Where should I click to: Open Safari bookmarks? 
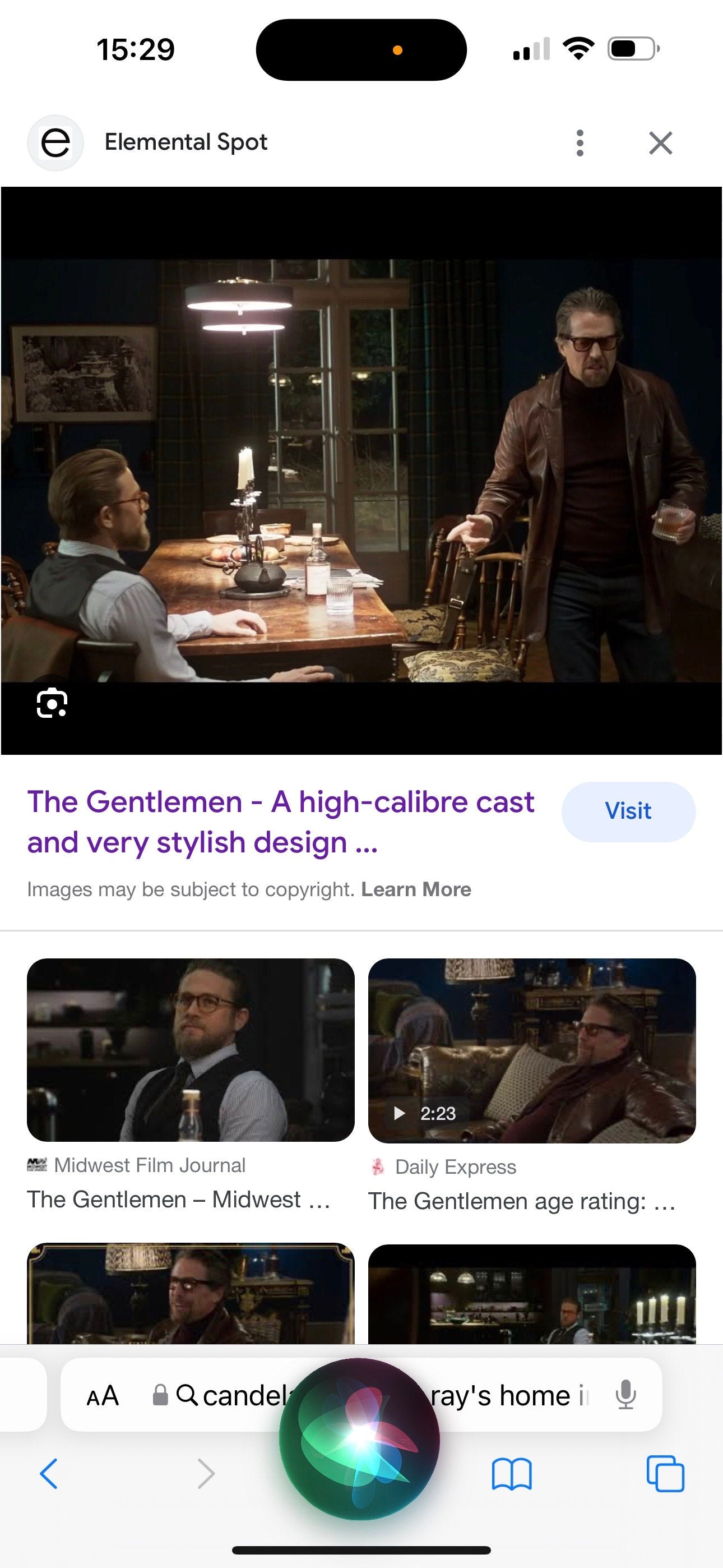point(512,1474)
